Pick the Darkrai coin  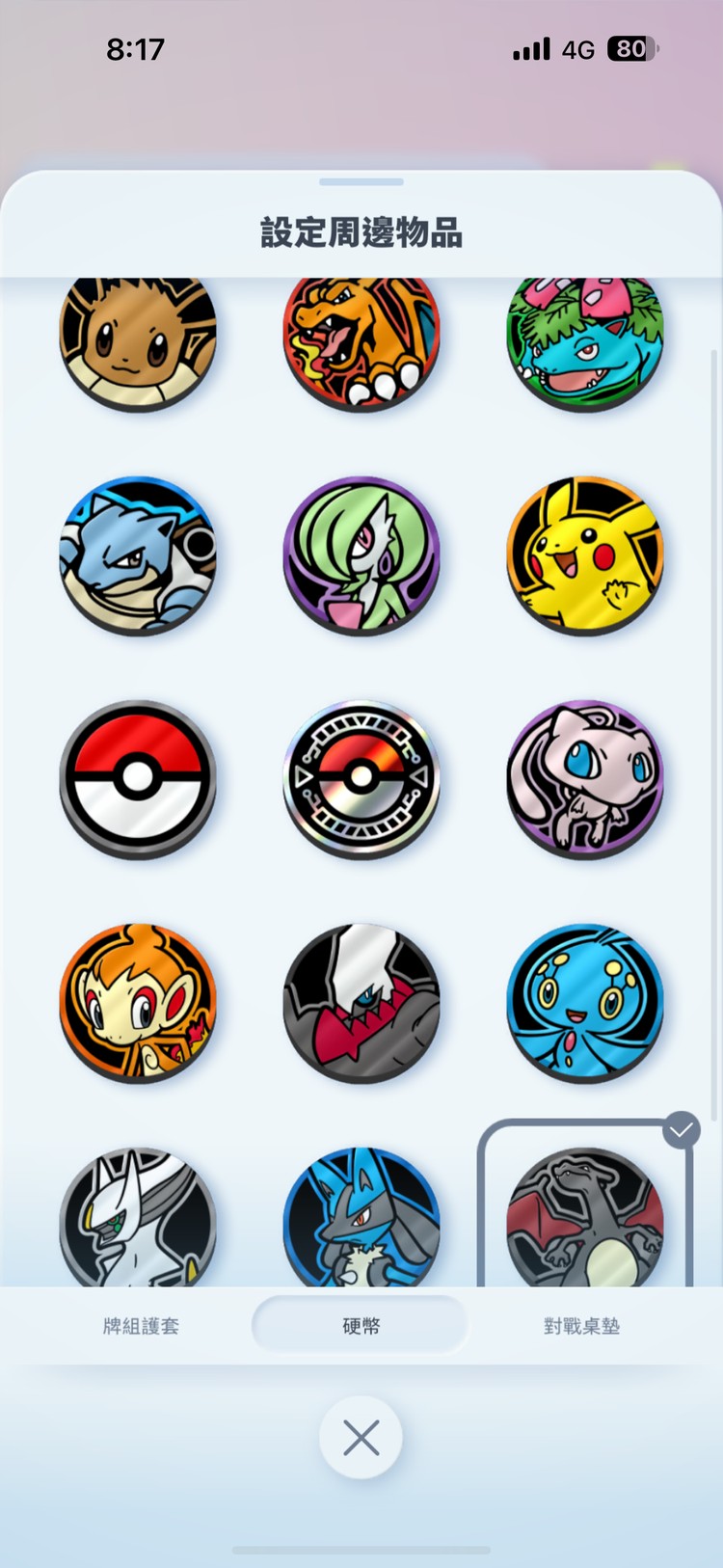click(x=361, y=1003)
